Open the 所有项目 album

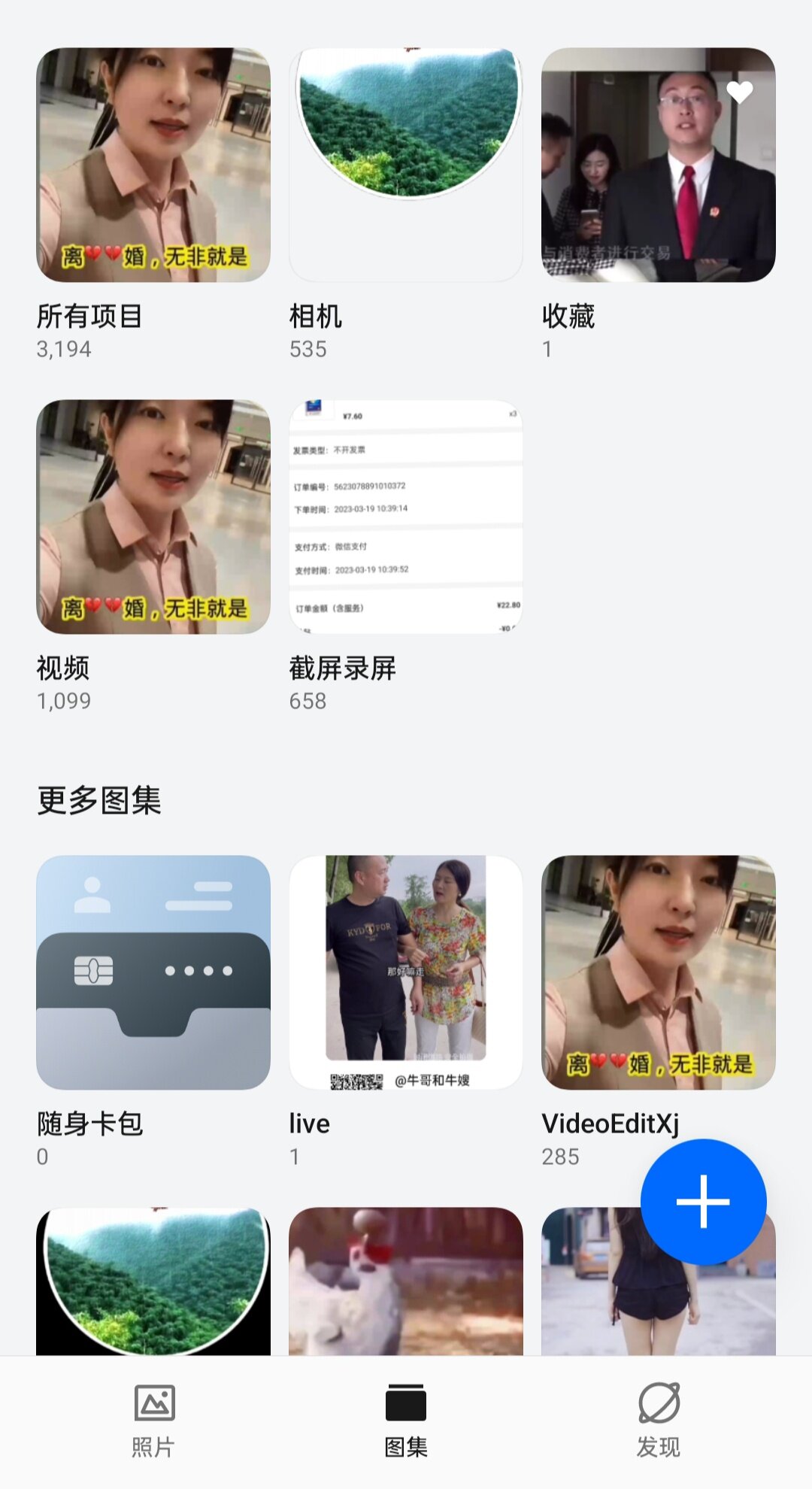[153, 165]
